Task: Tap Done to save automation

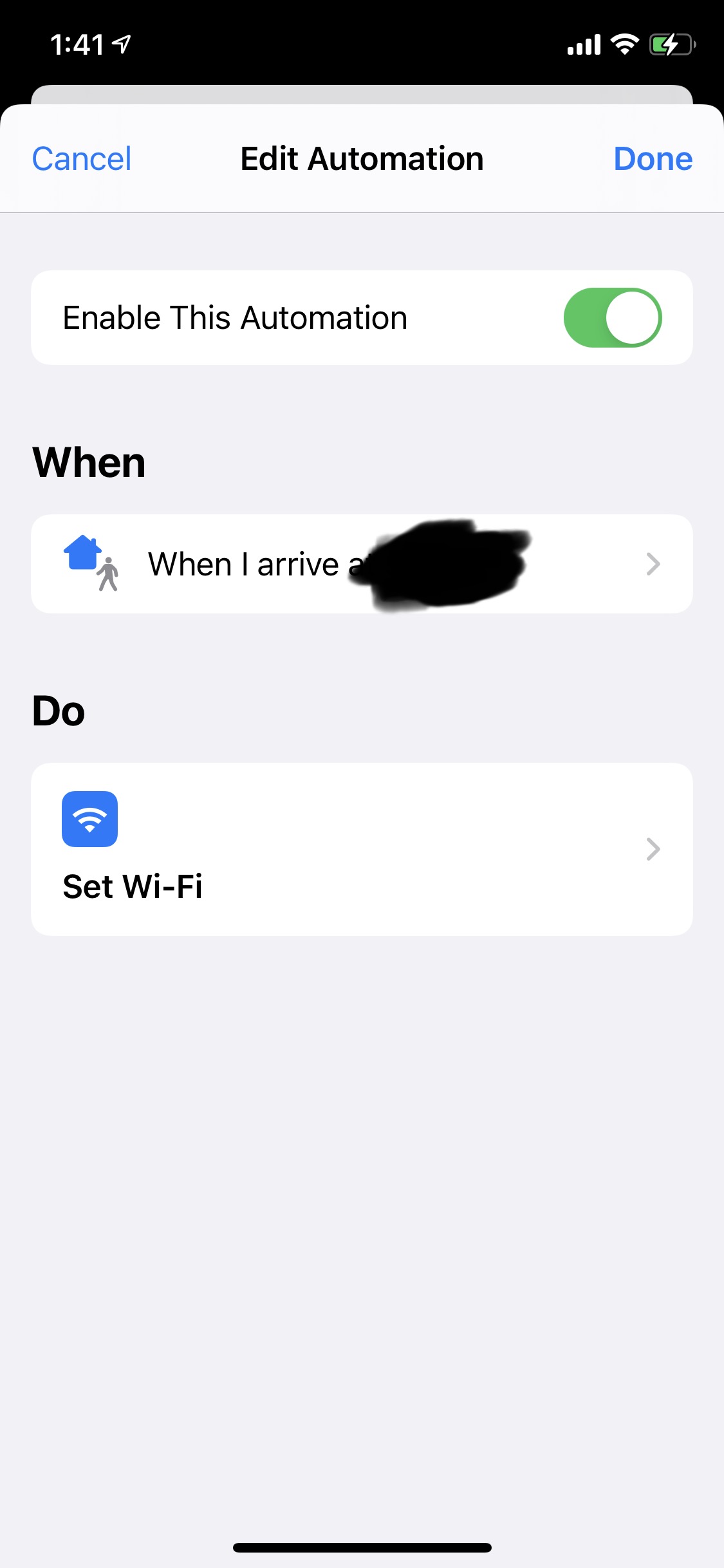Action: coord(653,159)
